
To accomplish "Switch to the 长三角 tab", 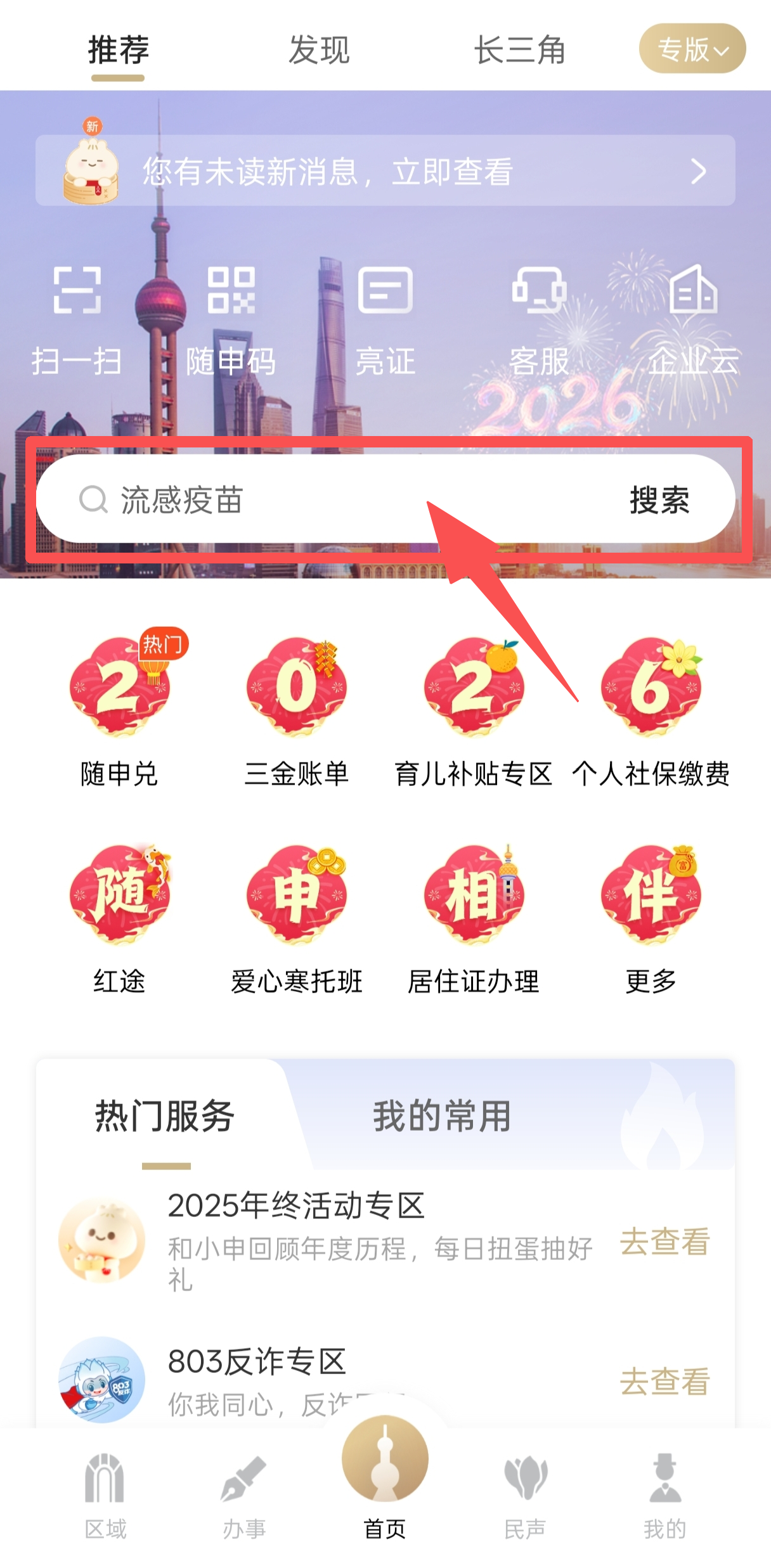I will (519, 49).
